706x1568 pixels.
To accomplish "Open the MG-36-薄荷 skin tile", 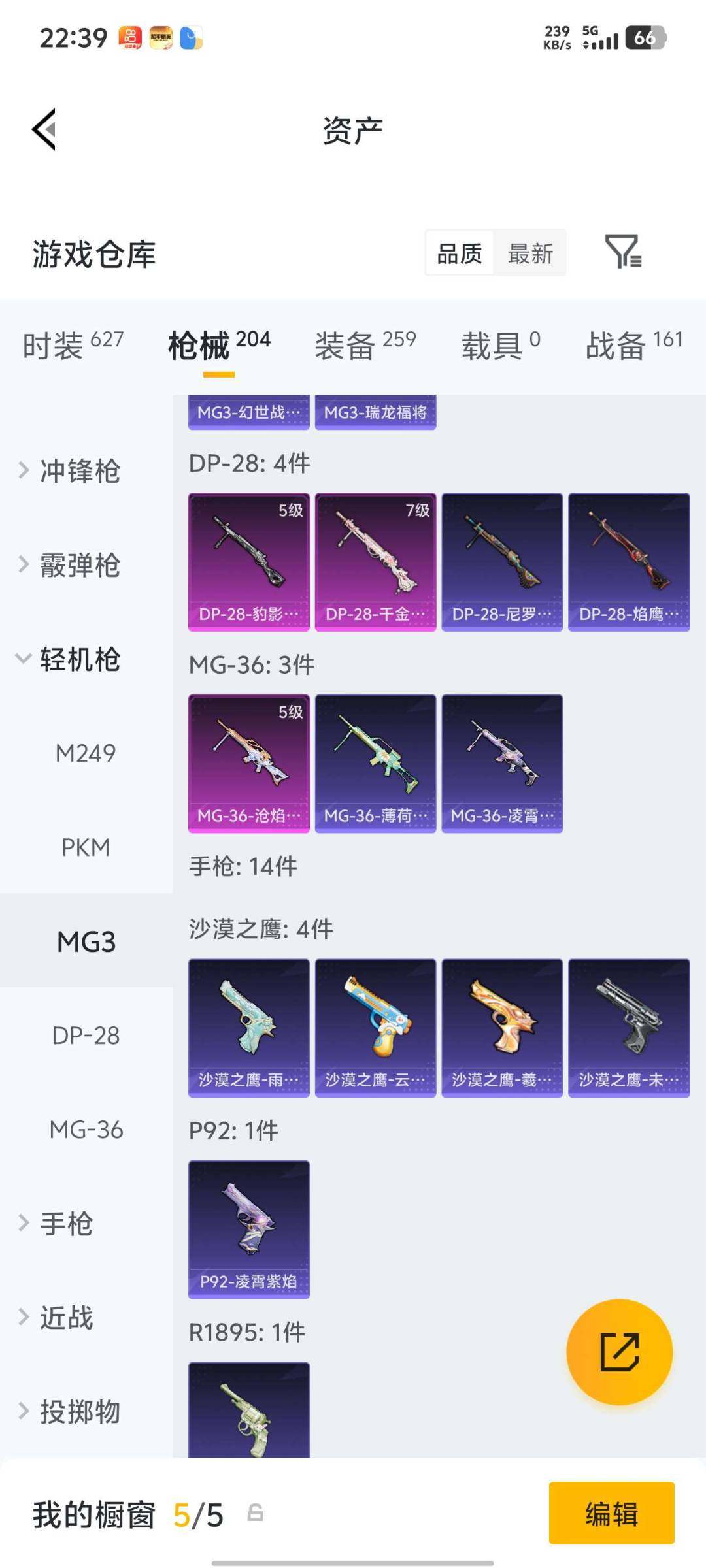I will [375, 763].
